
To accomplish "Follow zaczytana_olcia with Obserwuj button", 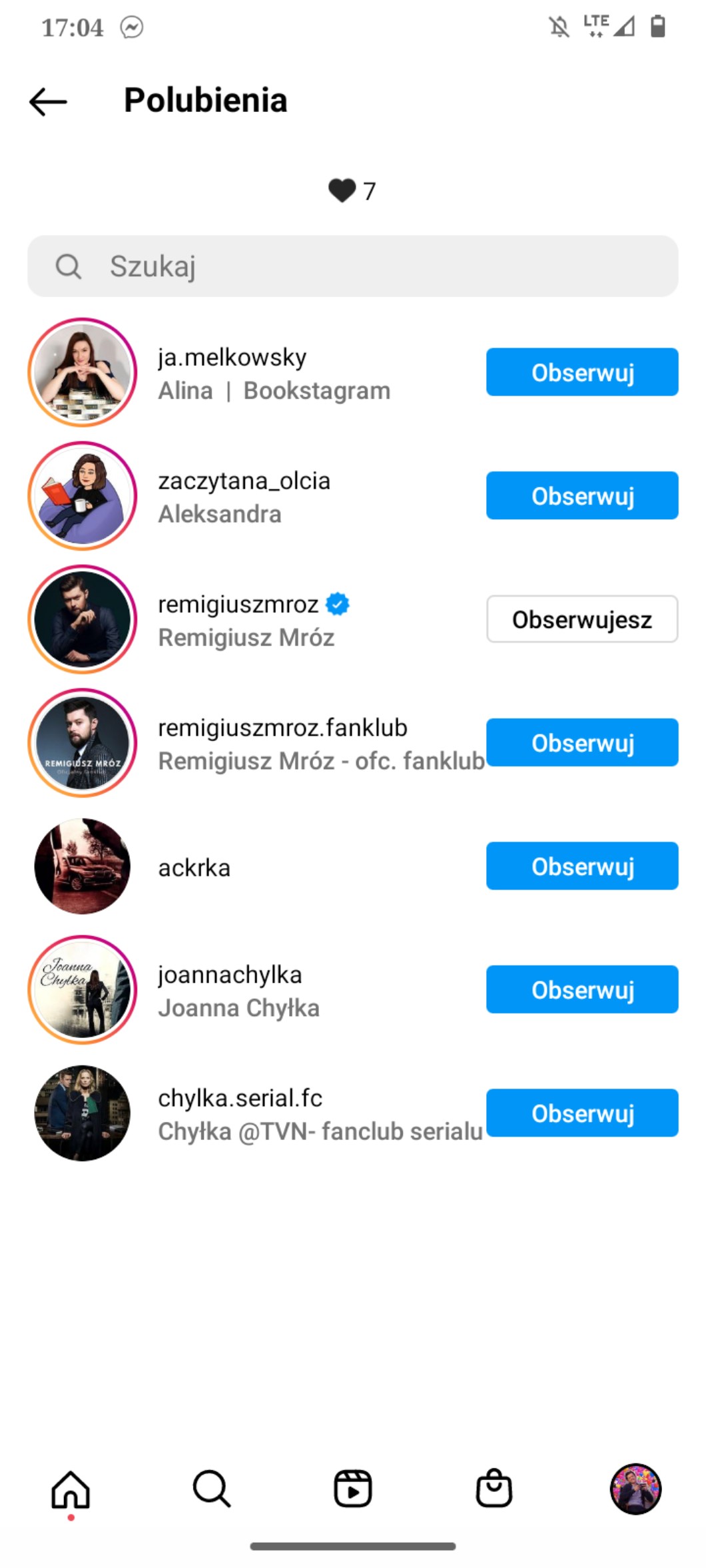I will tap(581, 496).
